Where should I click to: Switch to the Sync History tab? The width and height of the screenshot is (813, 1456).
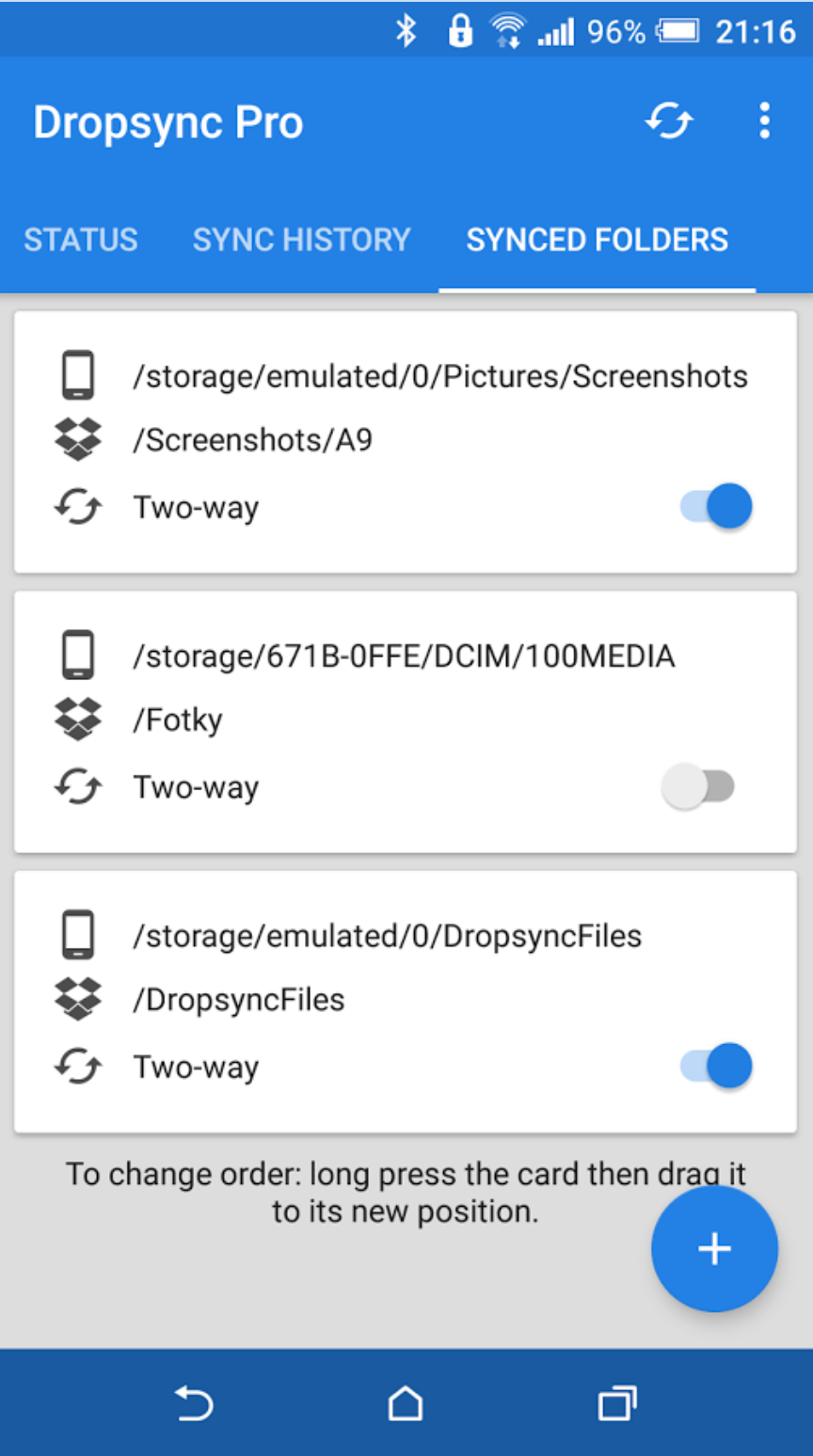(x=302, y=240)
